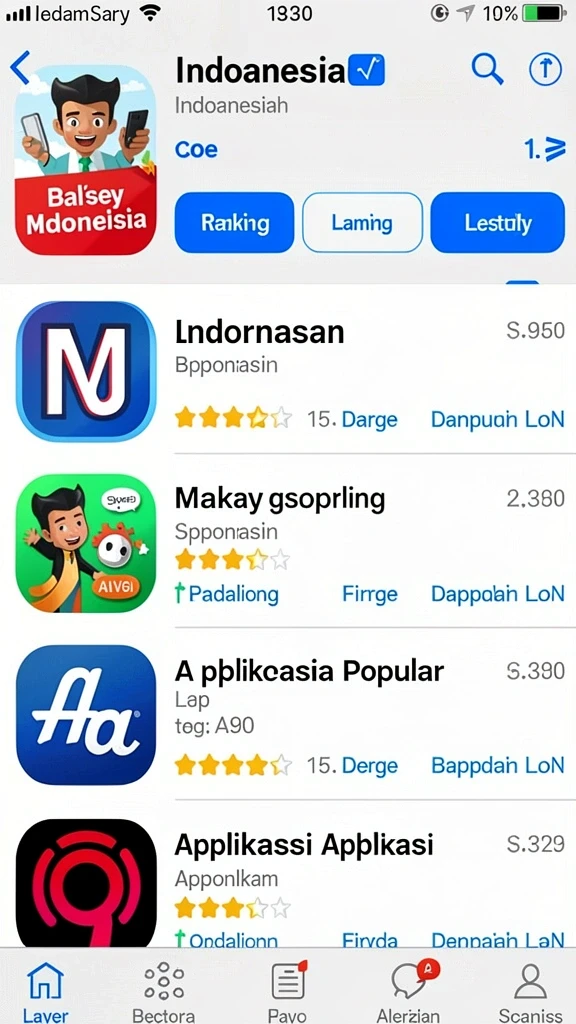Screen dimensions: 576x1024
Task: Open the A pplikcasia Popular app row
Action: pyautogui.click(x=288, y=715)
